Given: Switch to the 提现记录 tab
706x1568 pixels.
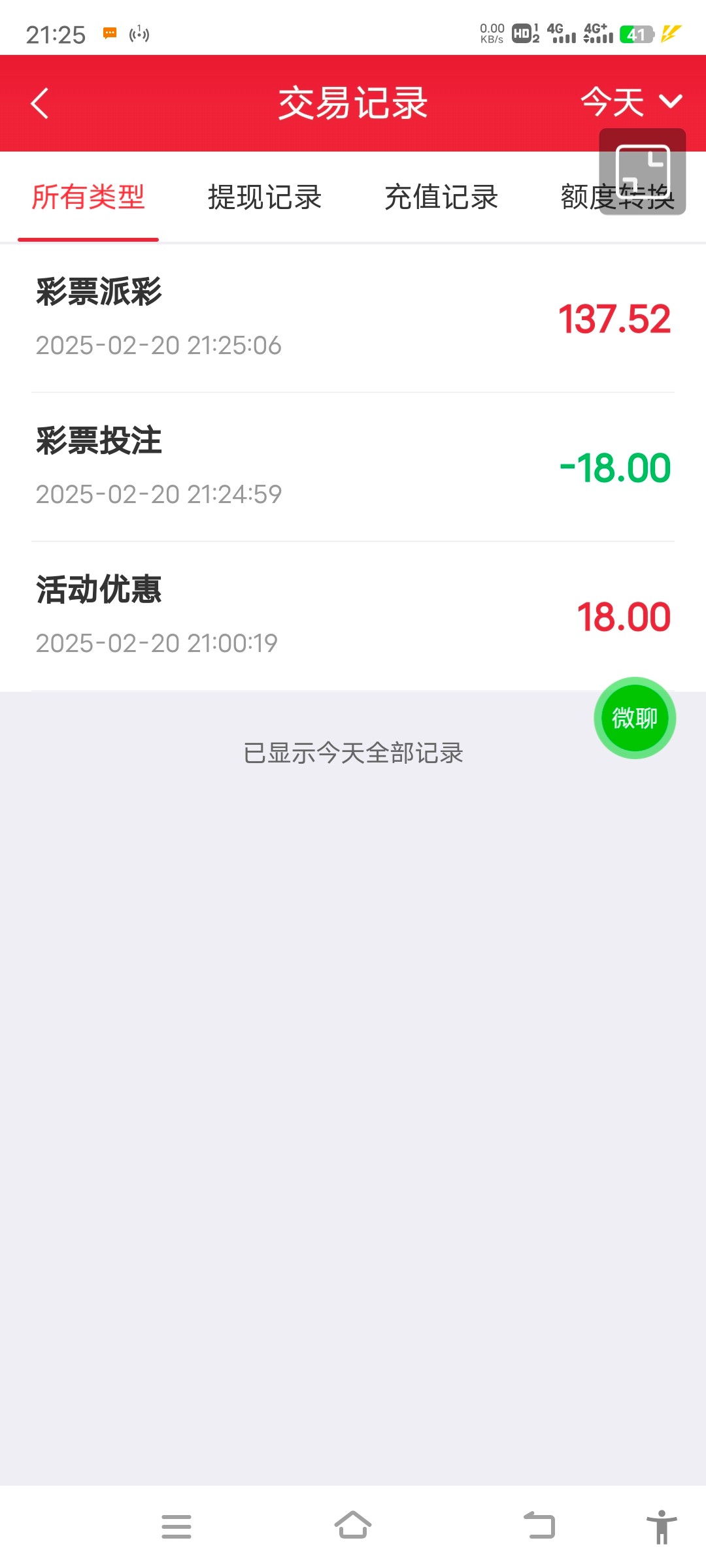Looking at the screenshot, I should tap(265, 197).
